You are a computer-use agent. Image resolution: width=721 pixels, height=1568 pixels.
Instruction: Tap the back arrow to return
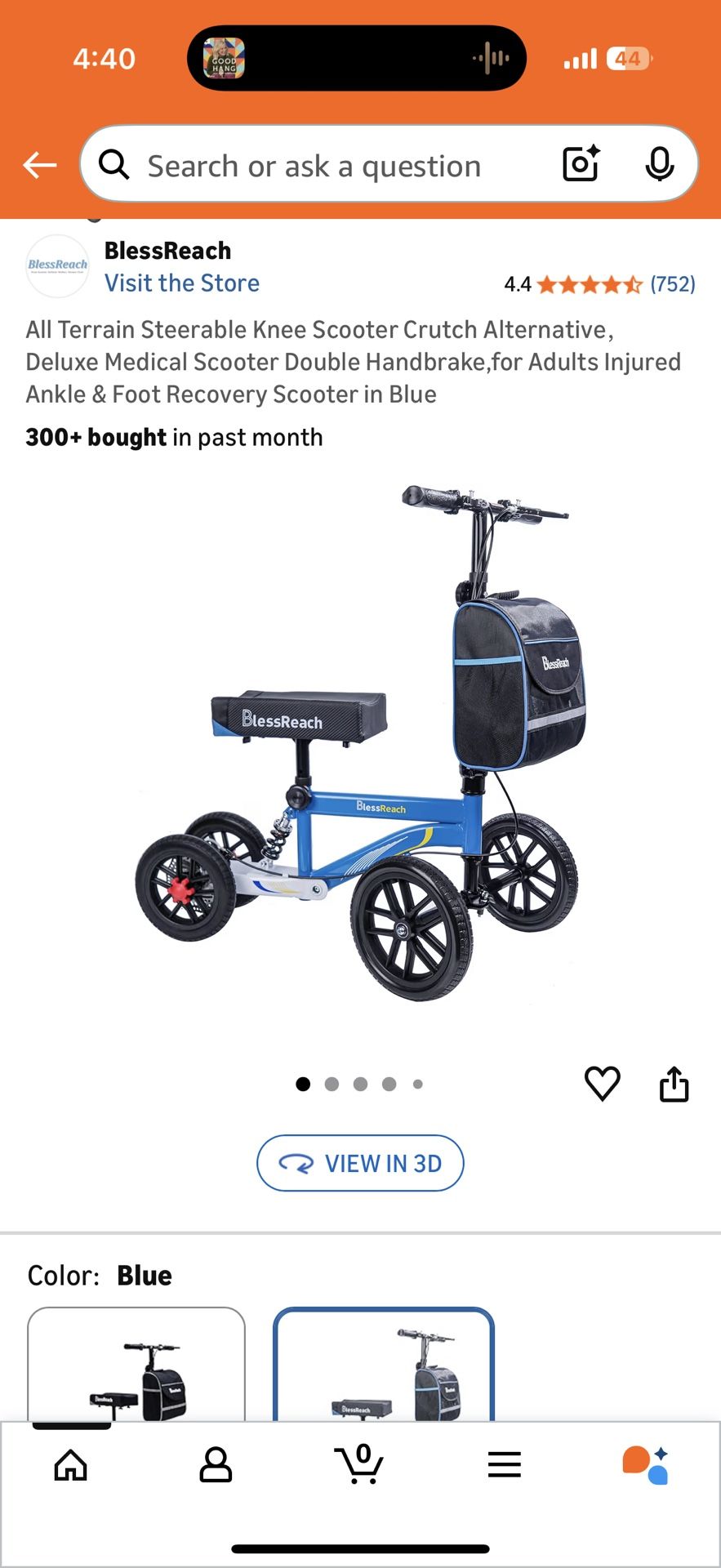point(38,164)
